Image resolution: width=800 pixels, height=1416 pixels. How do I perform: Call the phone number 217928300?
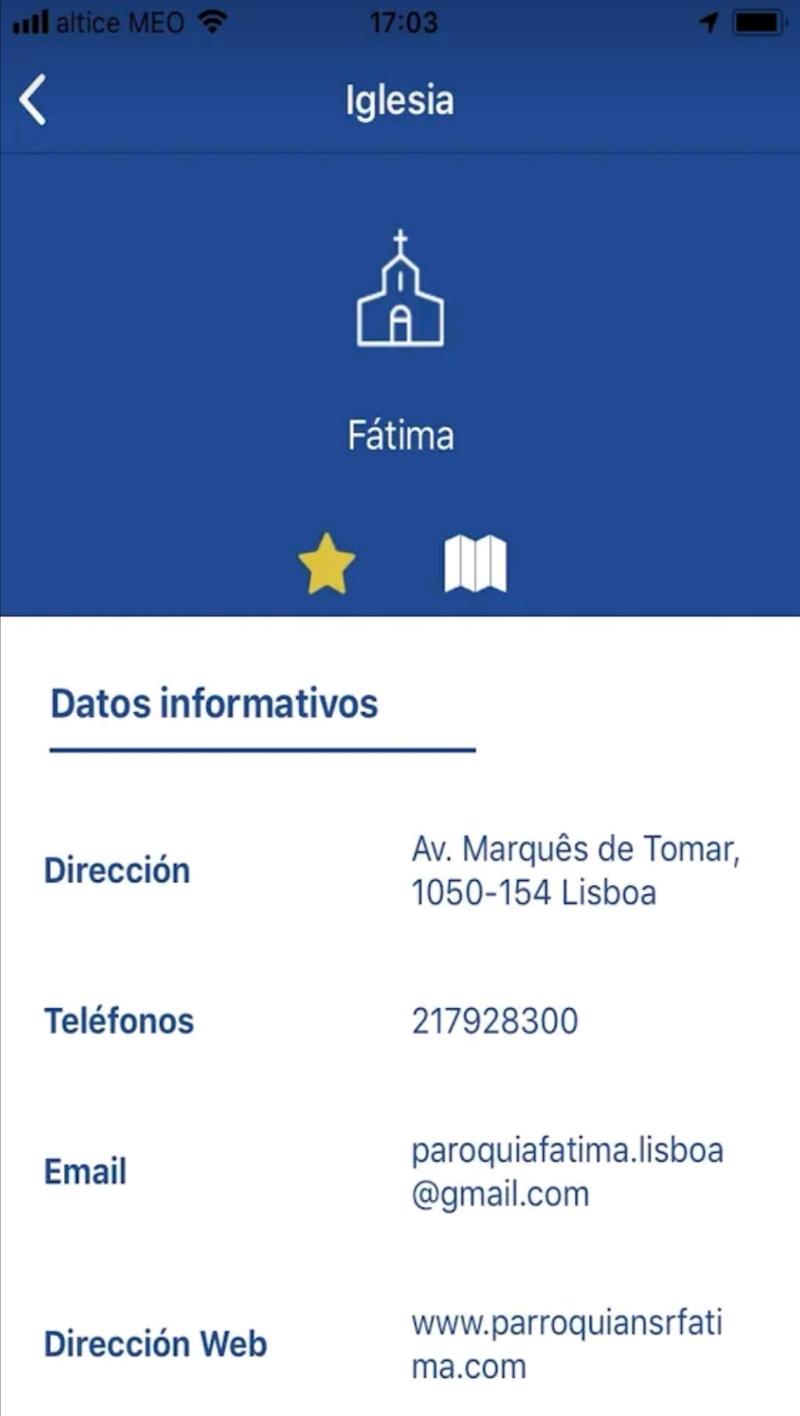coord(495,1021)
